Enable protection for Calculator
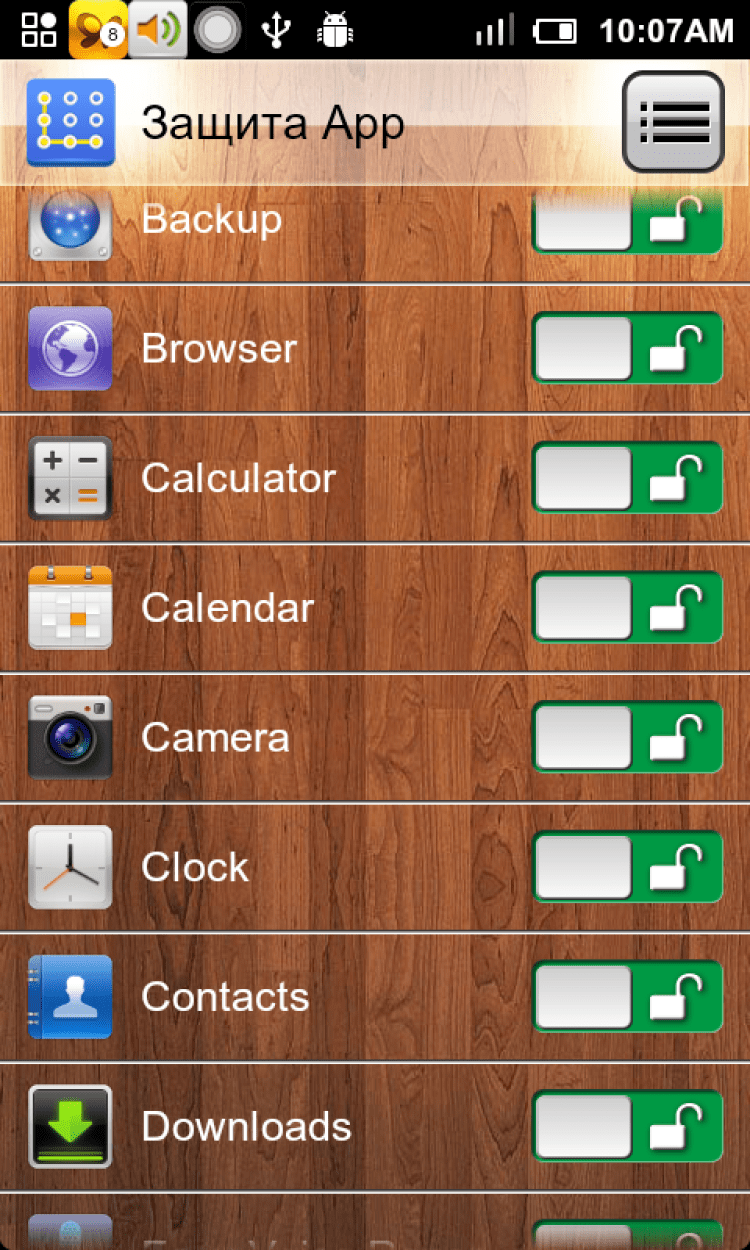The height and width of the screenshot is (1250, 750). pos(627,478)
